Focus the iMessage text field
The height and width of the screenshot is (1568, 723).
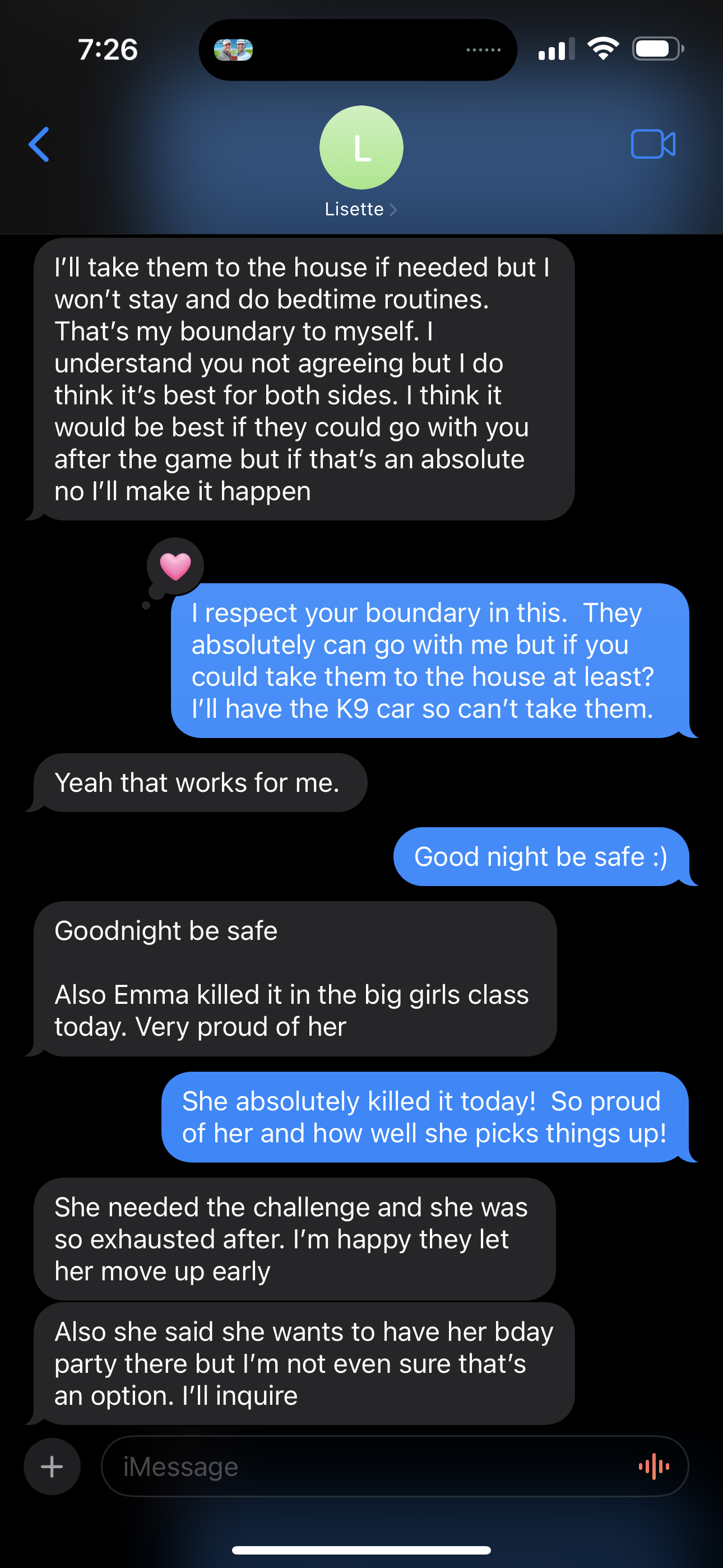click(365, 1466)
